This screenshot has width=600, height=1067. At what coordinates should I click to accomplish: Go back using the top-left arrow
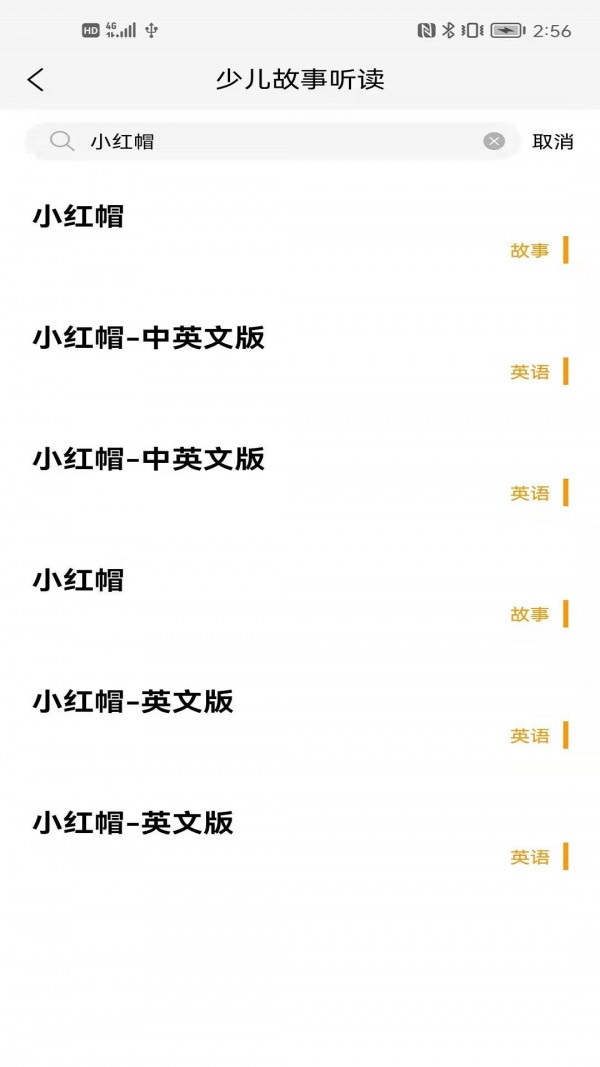pos(36,80)
